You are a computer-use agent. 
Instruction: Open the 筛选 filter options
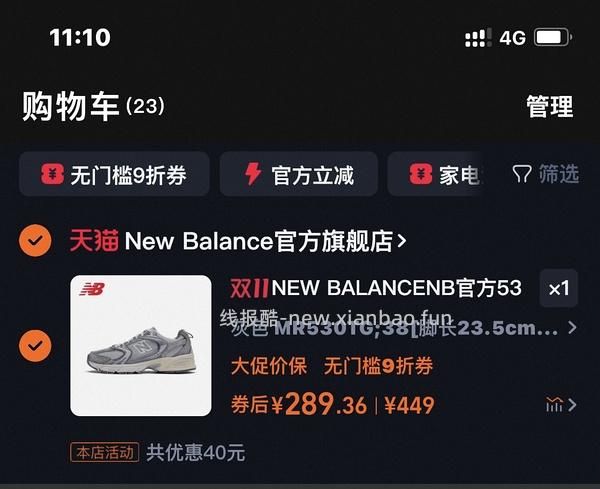click(546, 175)
